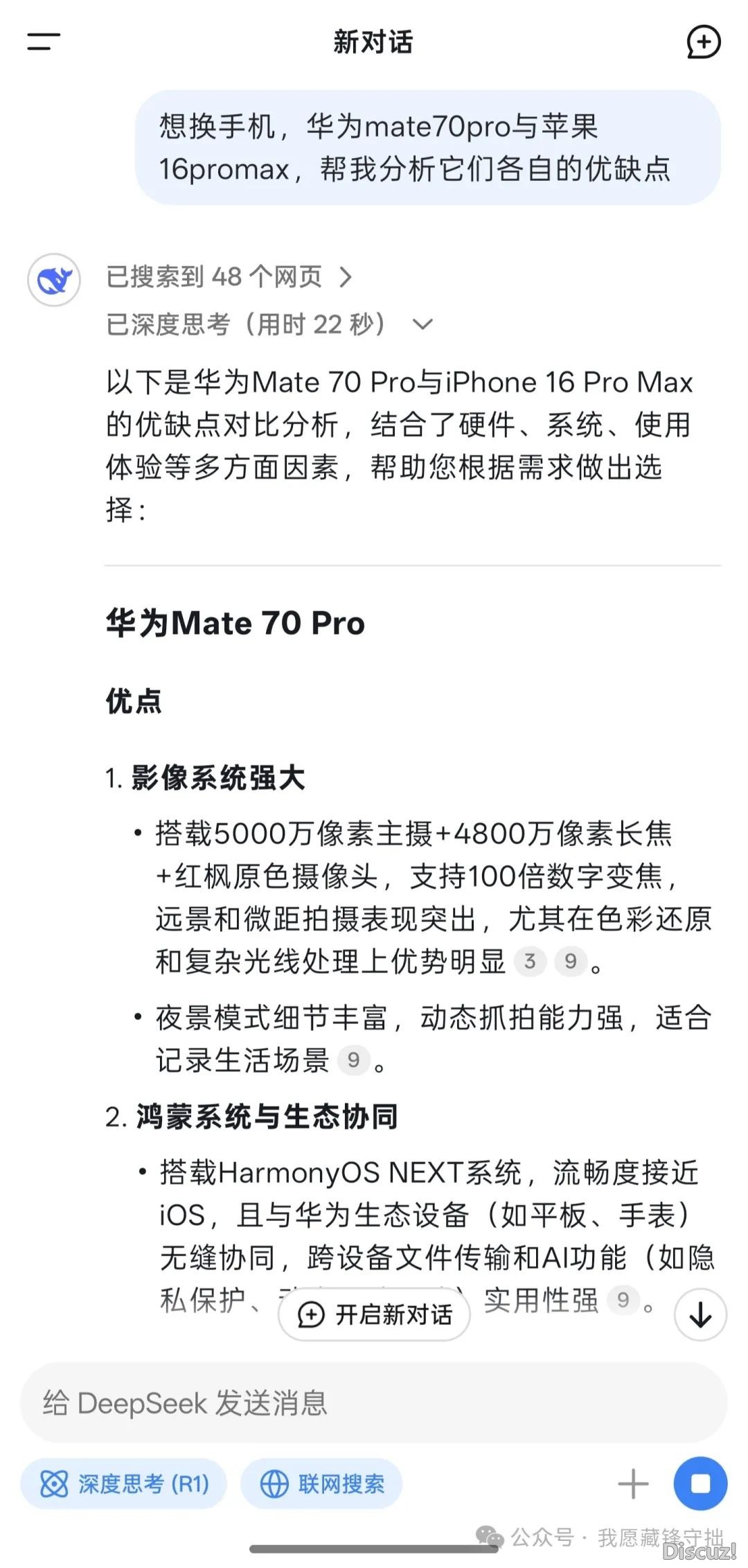The width and height of the screenshot is (748, 1568).
Task: Stop the response generation
Action: pyautogui.click(x=700, y=1483)
